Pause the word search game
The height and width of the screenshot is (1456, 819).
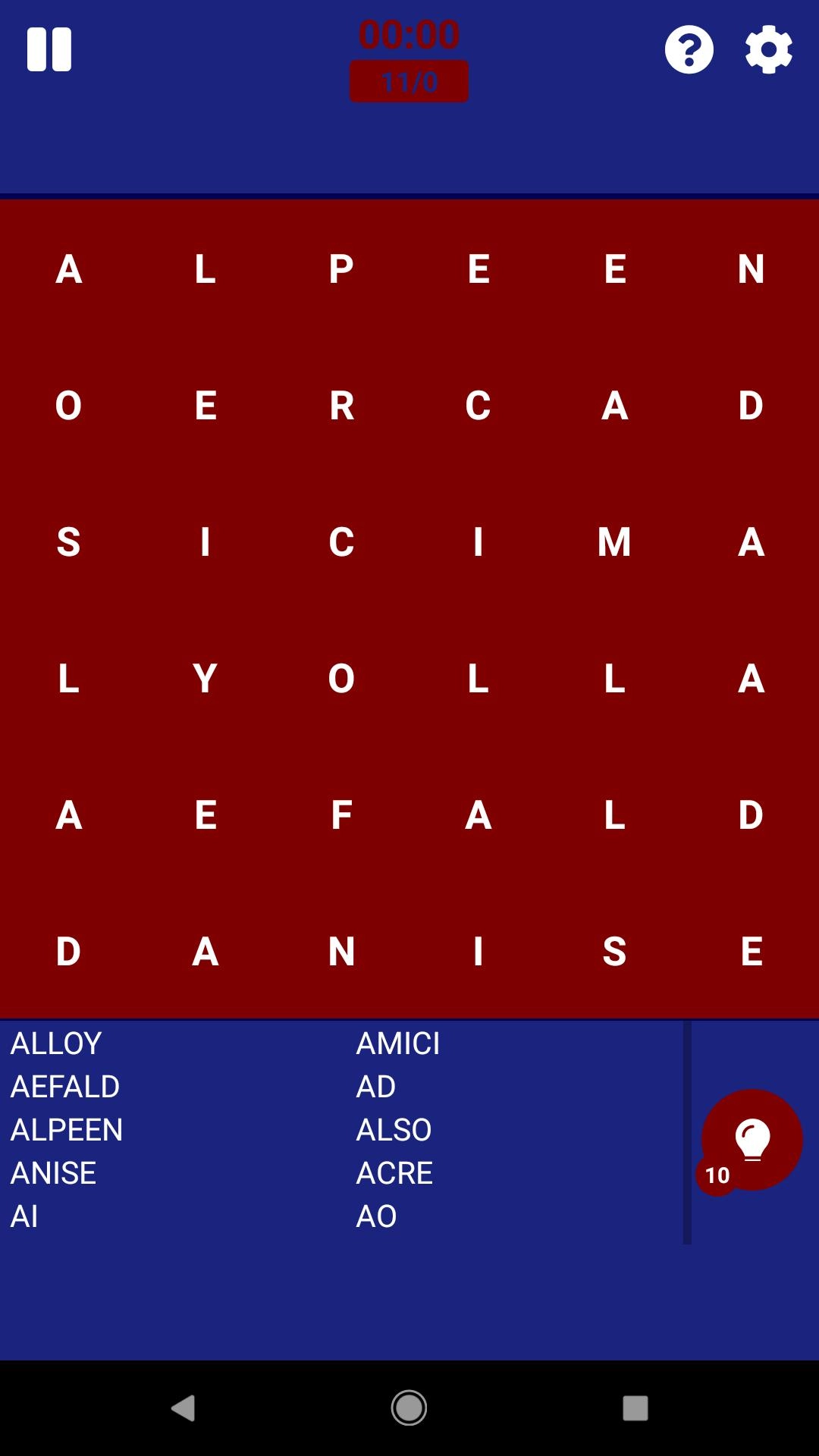pos(49,49)
